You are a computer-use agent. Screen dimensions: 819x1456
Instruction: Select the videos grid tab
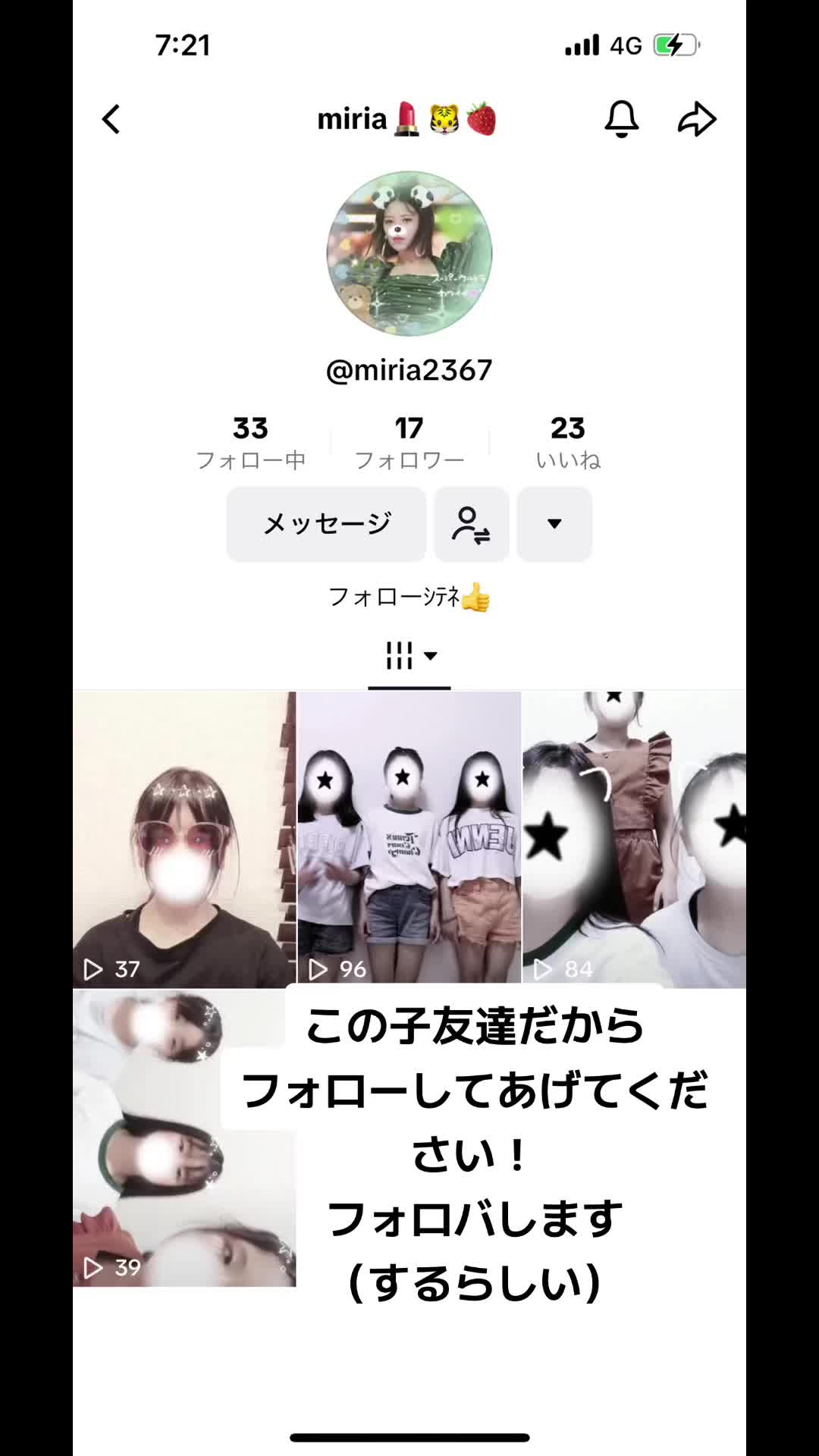tap(409, 656)
